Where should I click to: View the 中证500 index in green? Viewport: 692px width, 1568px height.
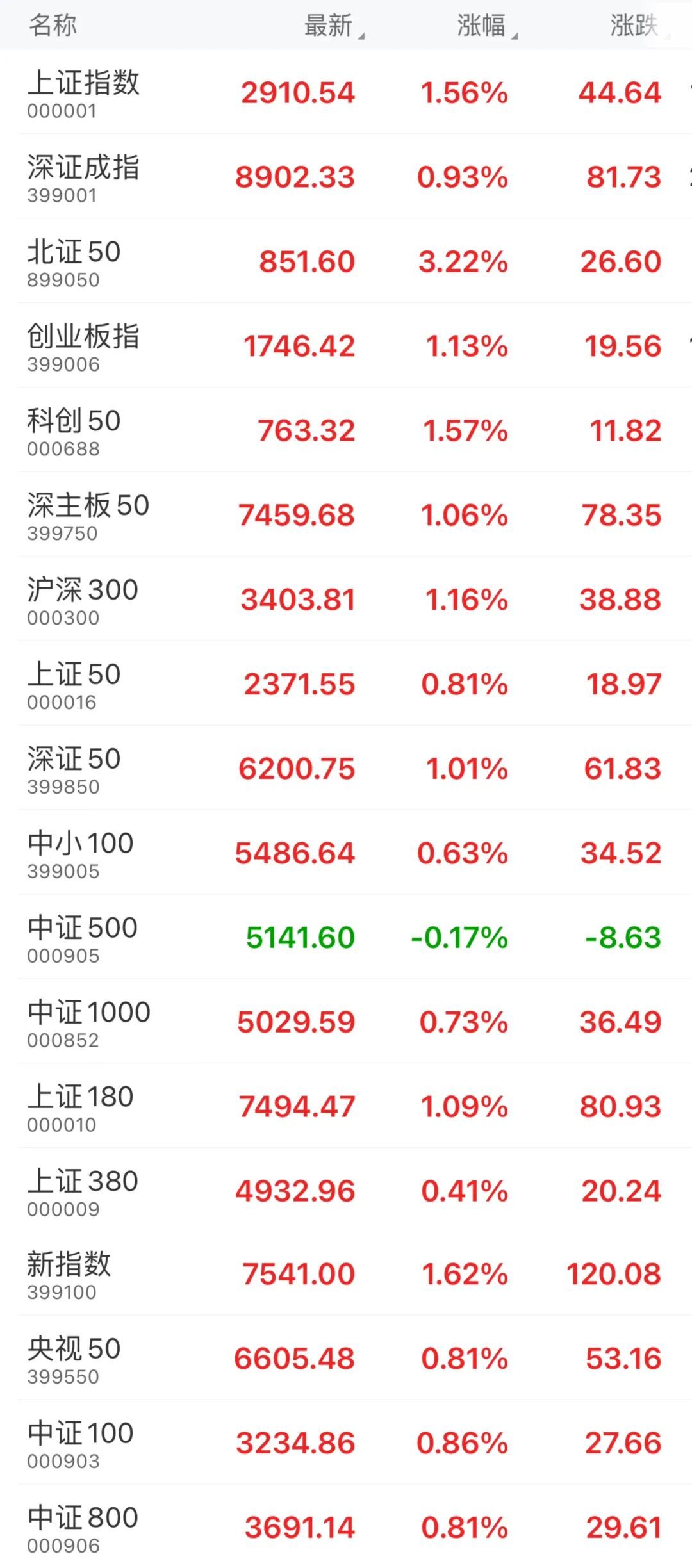[346, 937]
